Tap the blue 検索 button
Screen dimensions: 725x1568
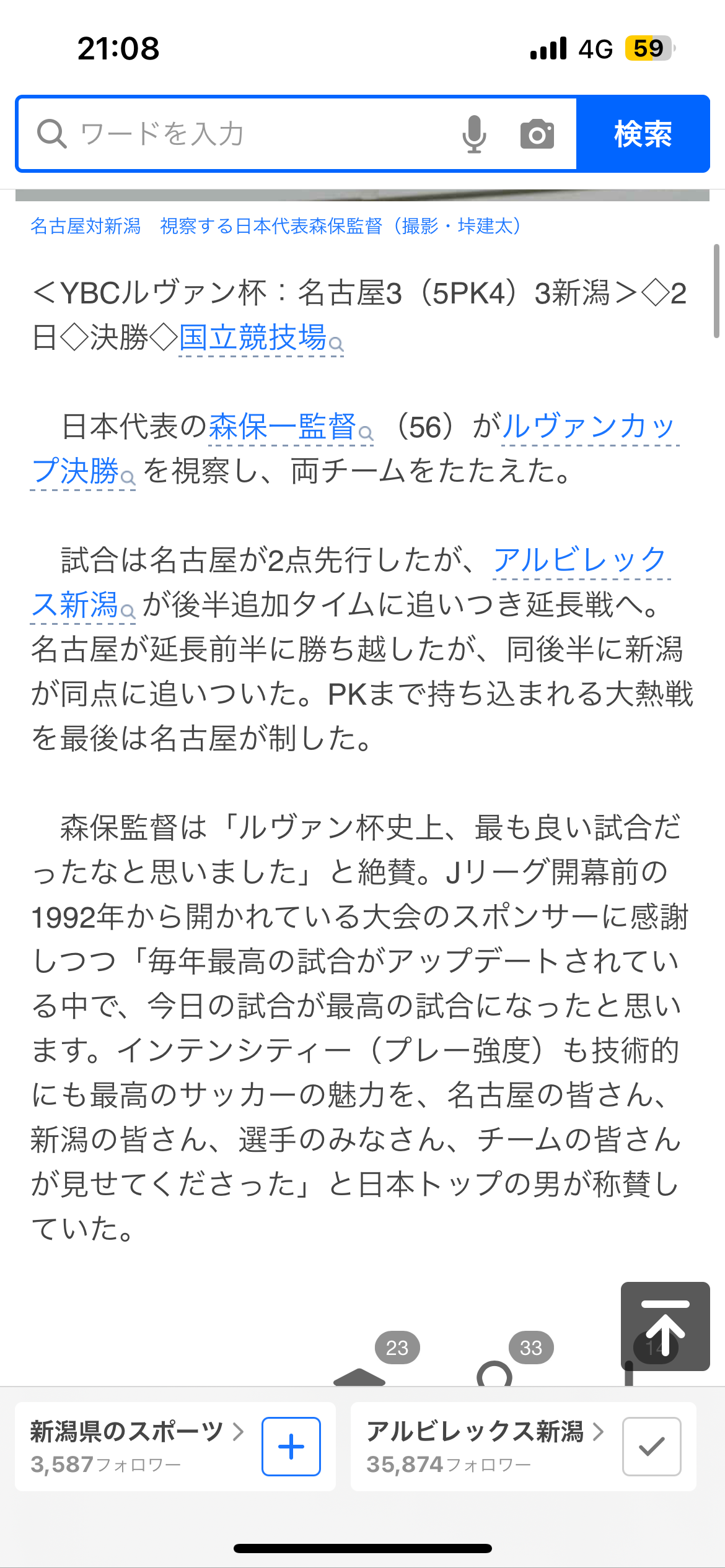pyautogui.click(x=643, y=134)
